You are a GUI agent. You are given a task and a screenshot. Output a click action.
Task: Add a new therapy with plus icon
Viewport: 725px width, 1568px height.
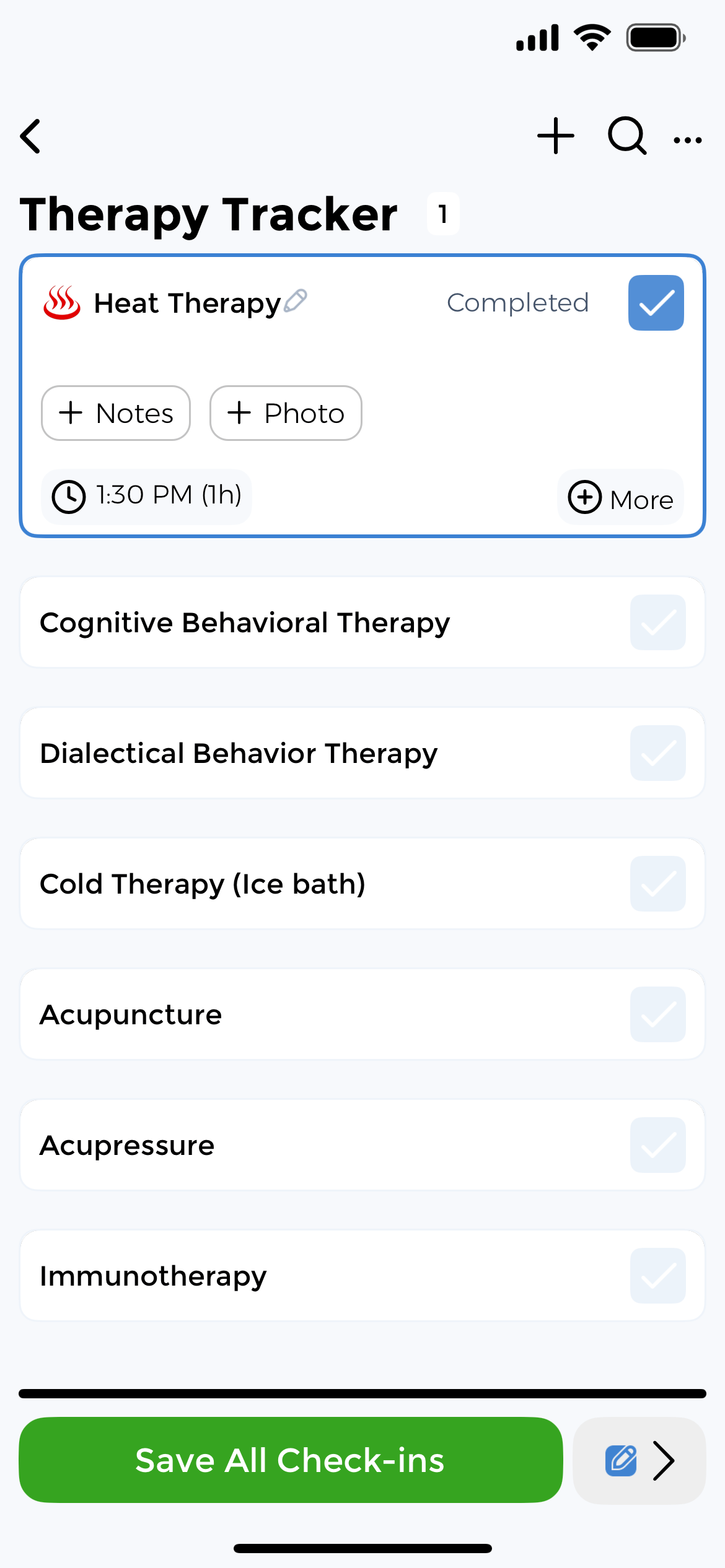tap(555, 136)
